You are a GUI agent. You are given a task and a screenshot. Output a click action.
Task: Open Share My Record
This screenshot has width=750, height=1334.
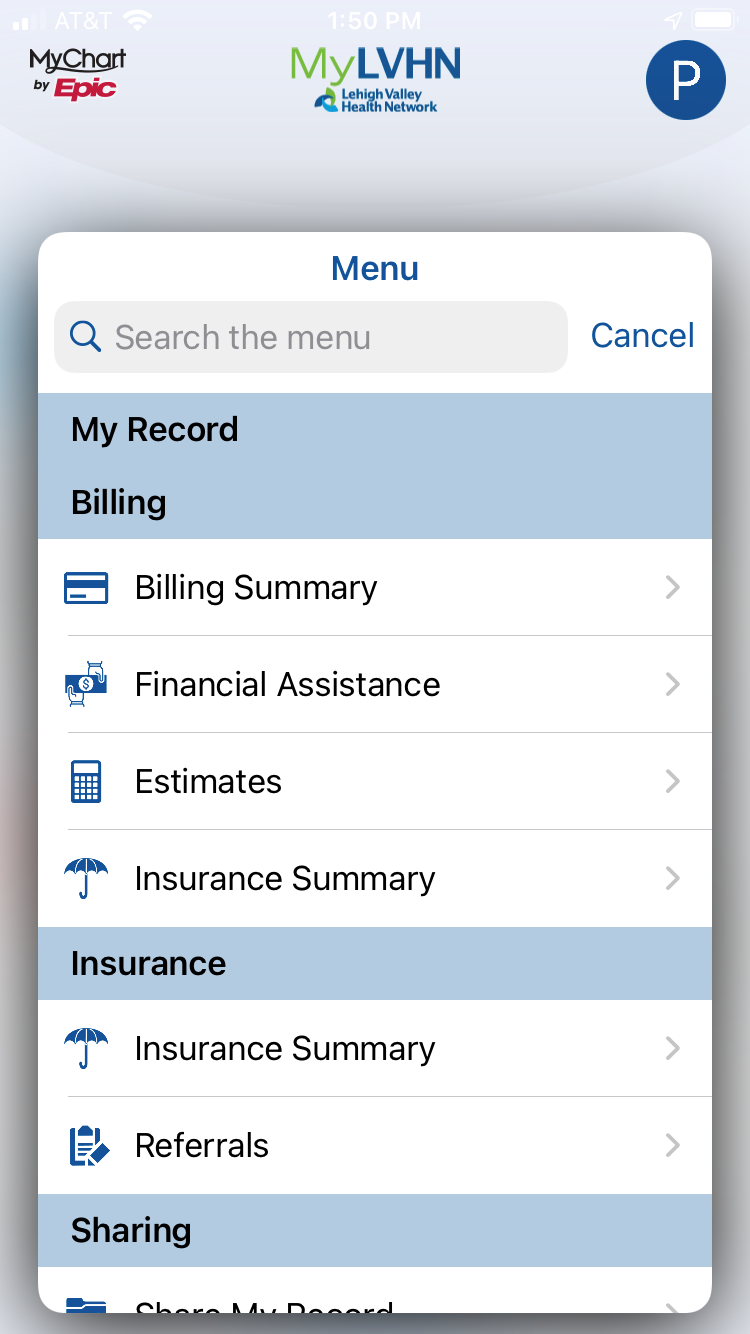tap(374, 1302)
